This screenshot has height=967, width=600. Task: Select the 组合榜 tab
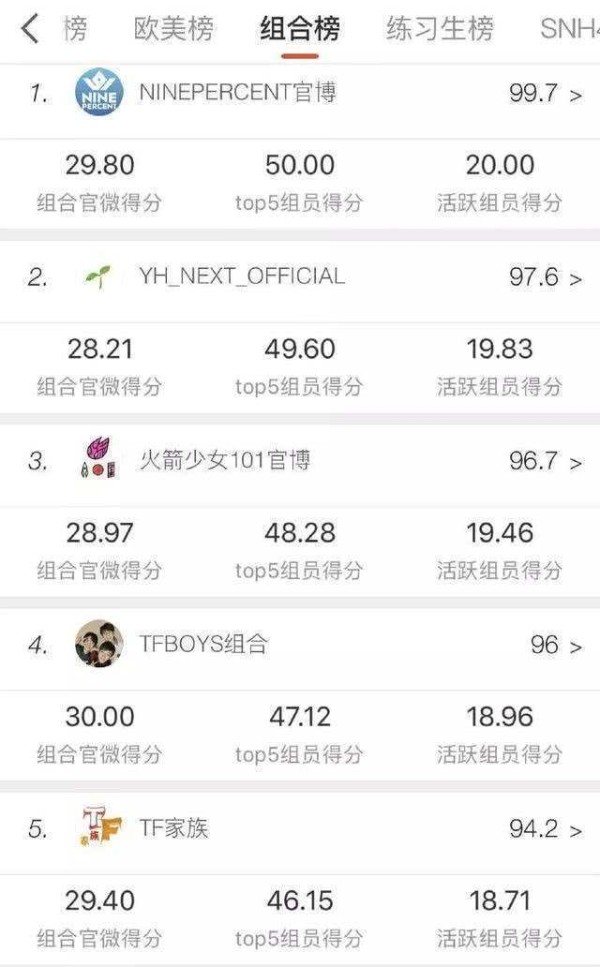point(300,28)
